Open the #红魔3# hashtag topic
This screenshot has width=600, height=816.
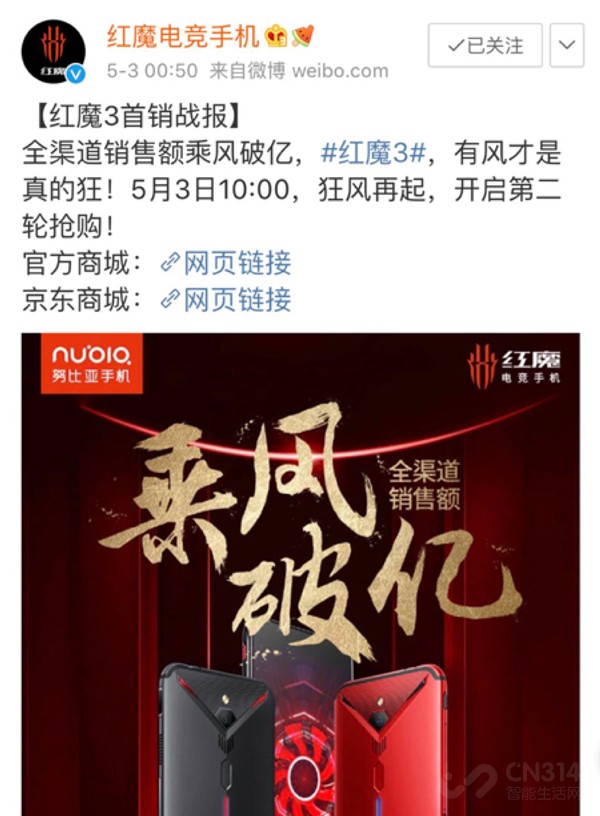click(x=374, y=155)
